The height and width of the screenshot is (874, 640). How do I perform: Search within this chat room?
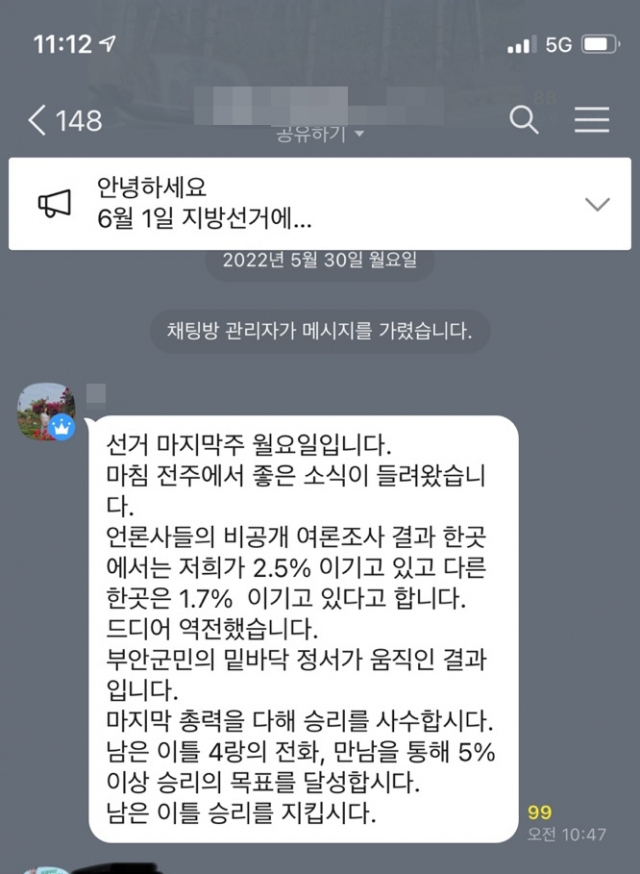(524, 120)
